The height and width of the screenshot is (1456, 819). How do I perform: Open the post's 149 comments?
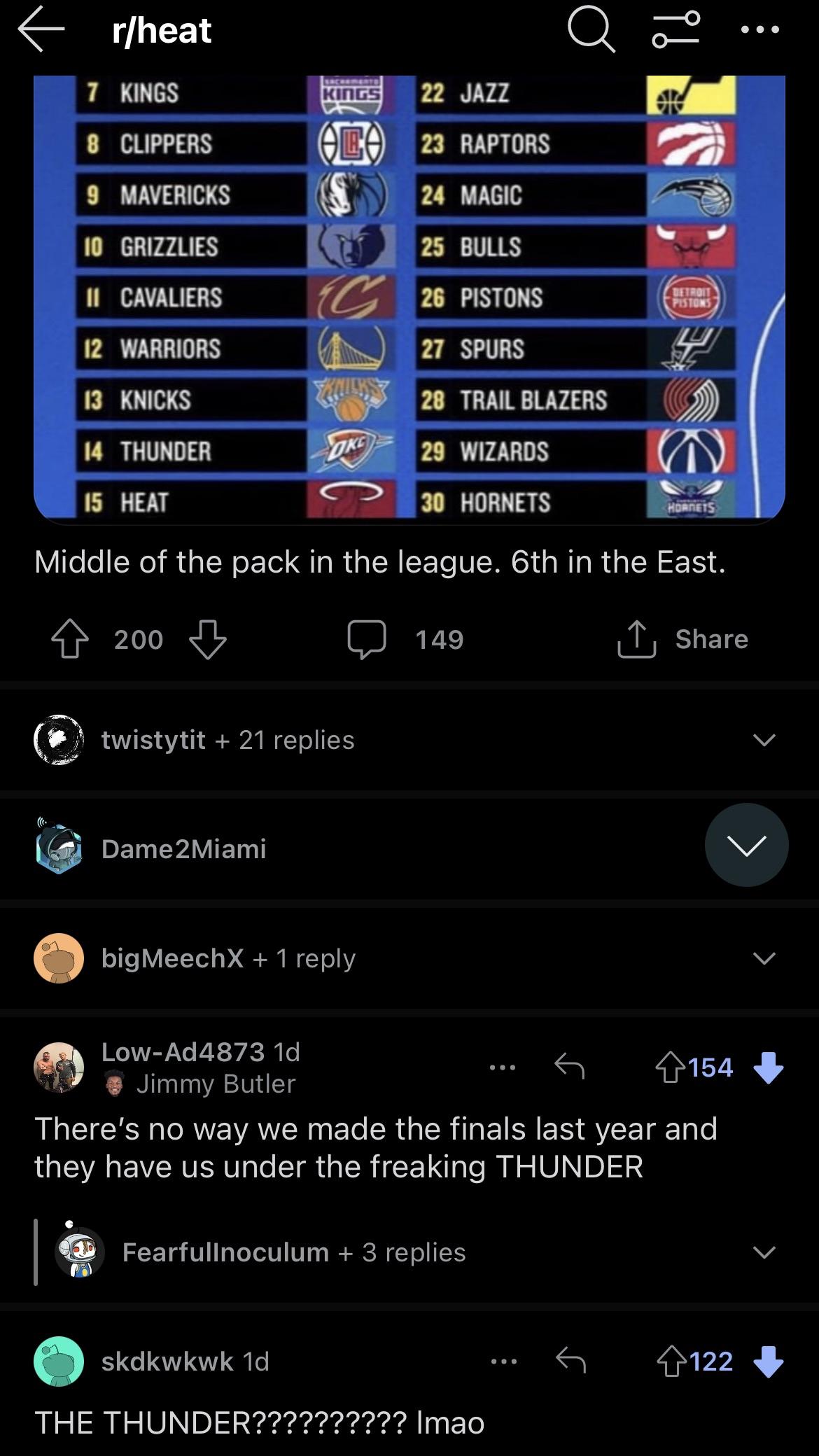click(406, 638)
